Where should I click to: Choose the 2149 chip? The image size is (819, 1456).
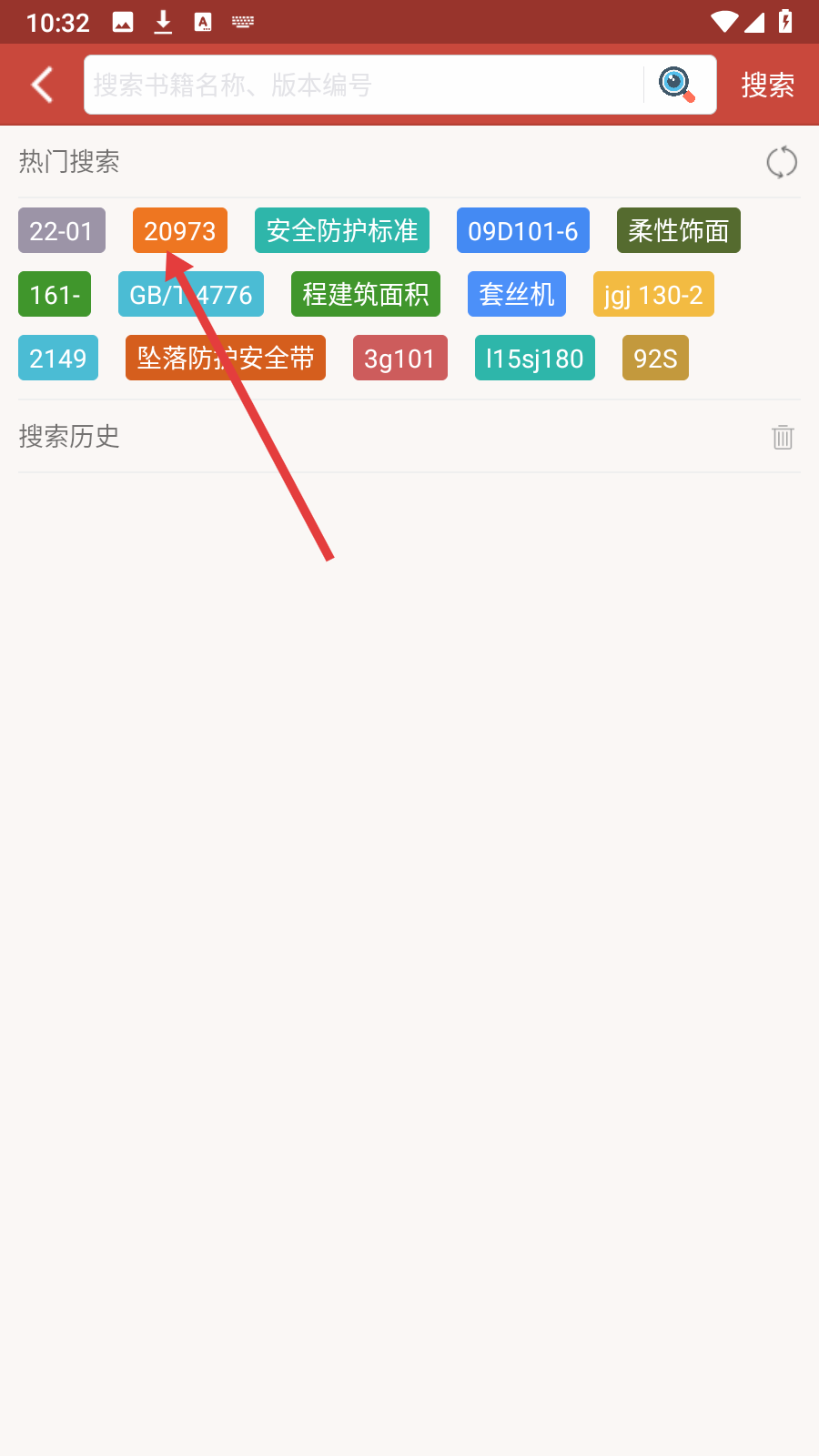point(58,358)
